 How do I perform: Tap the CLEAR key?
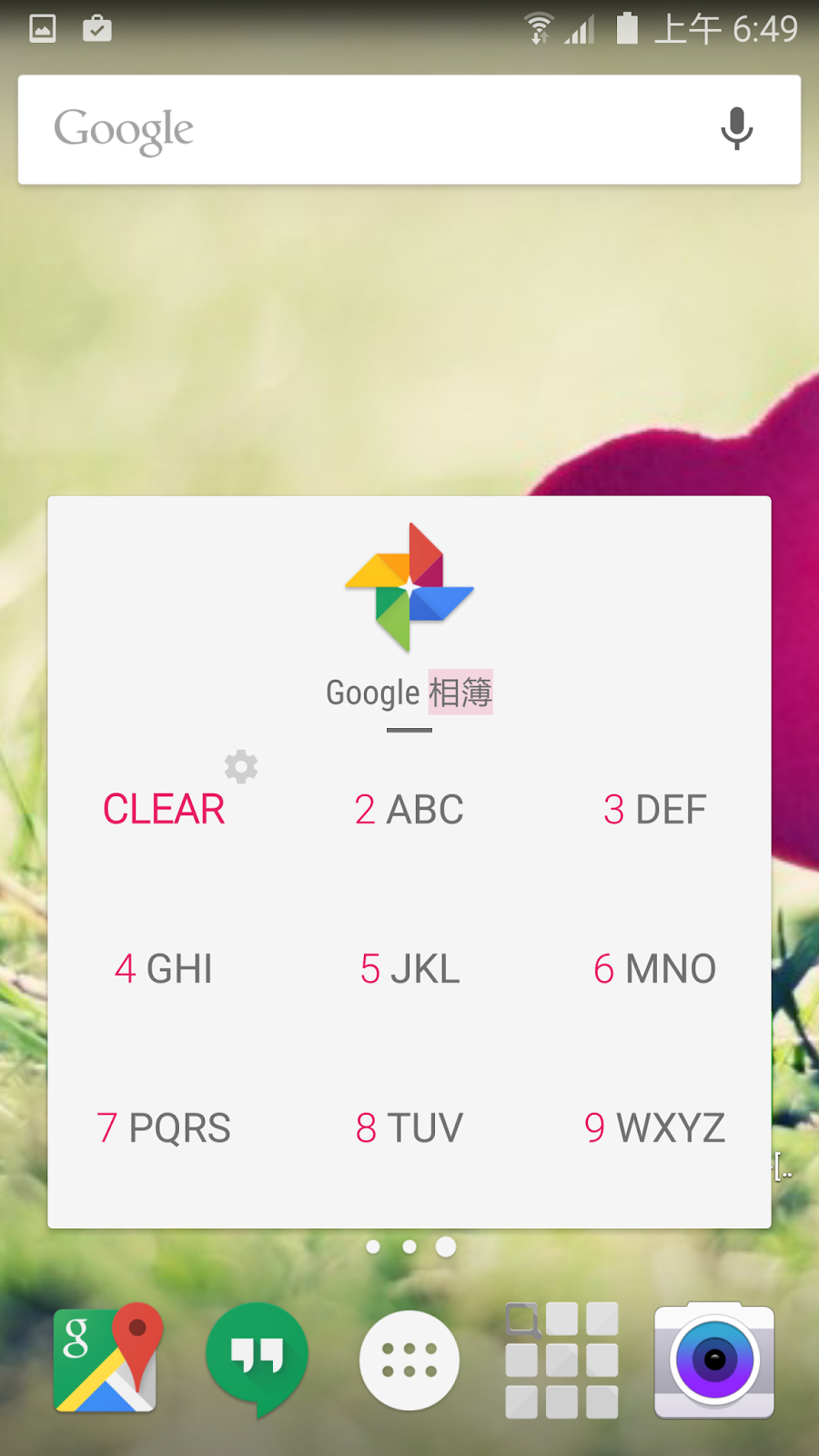click(164, 810)
